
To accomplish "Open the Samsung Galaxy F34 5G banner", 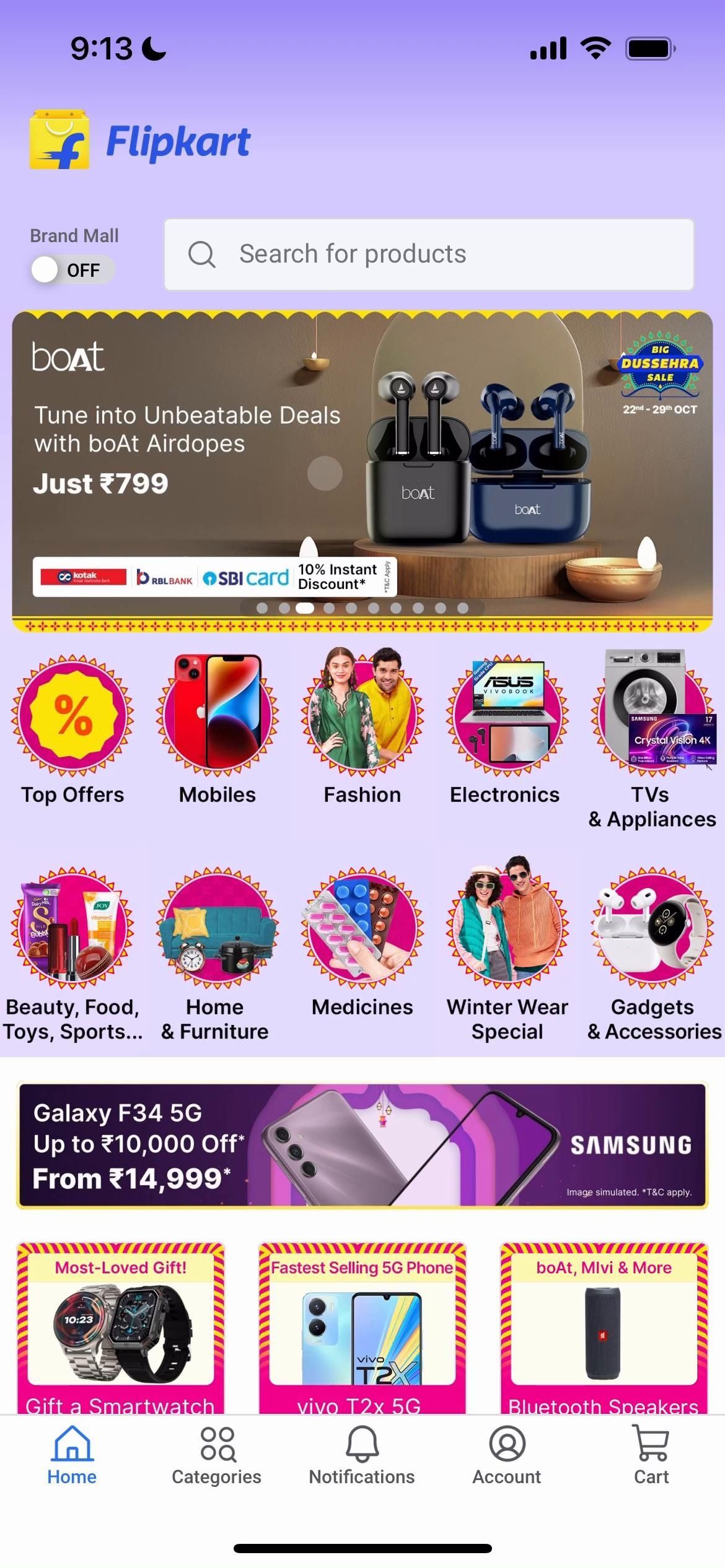I will tap(362, 1146).
